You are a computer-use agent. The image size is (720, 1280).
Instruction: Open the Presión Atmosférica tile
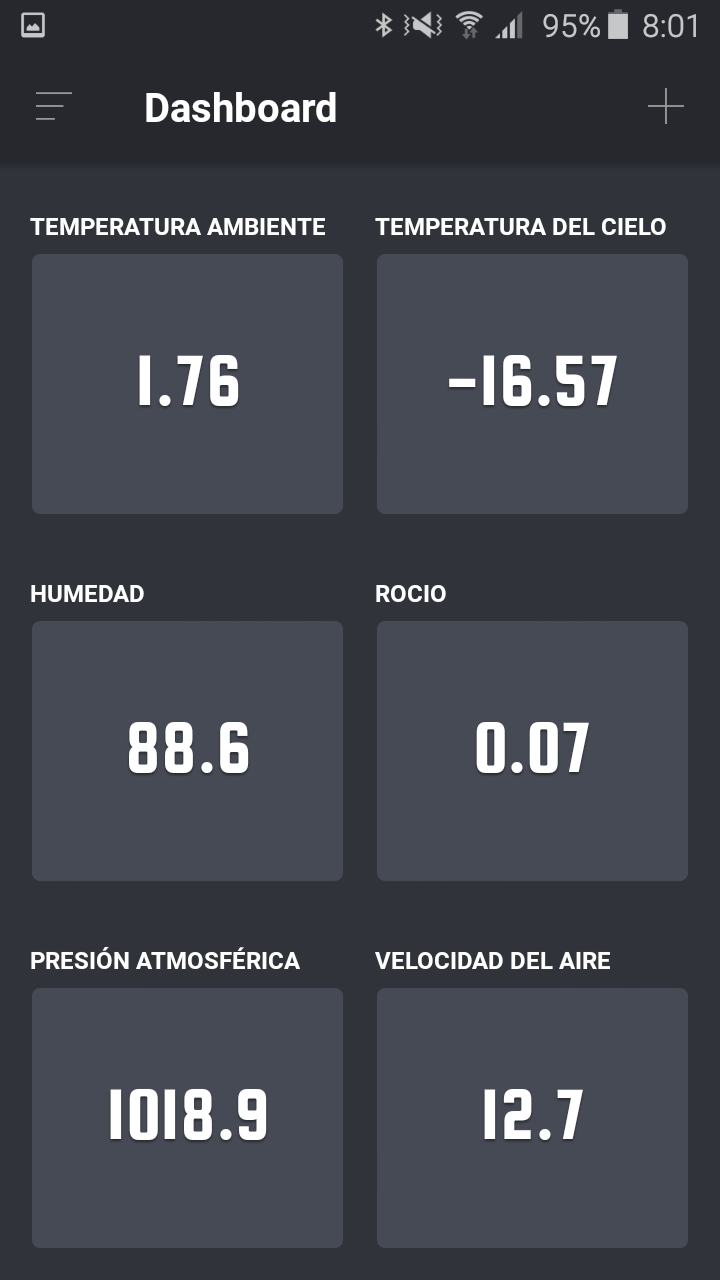(x=187, y=1117)
